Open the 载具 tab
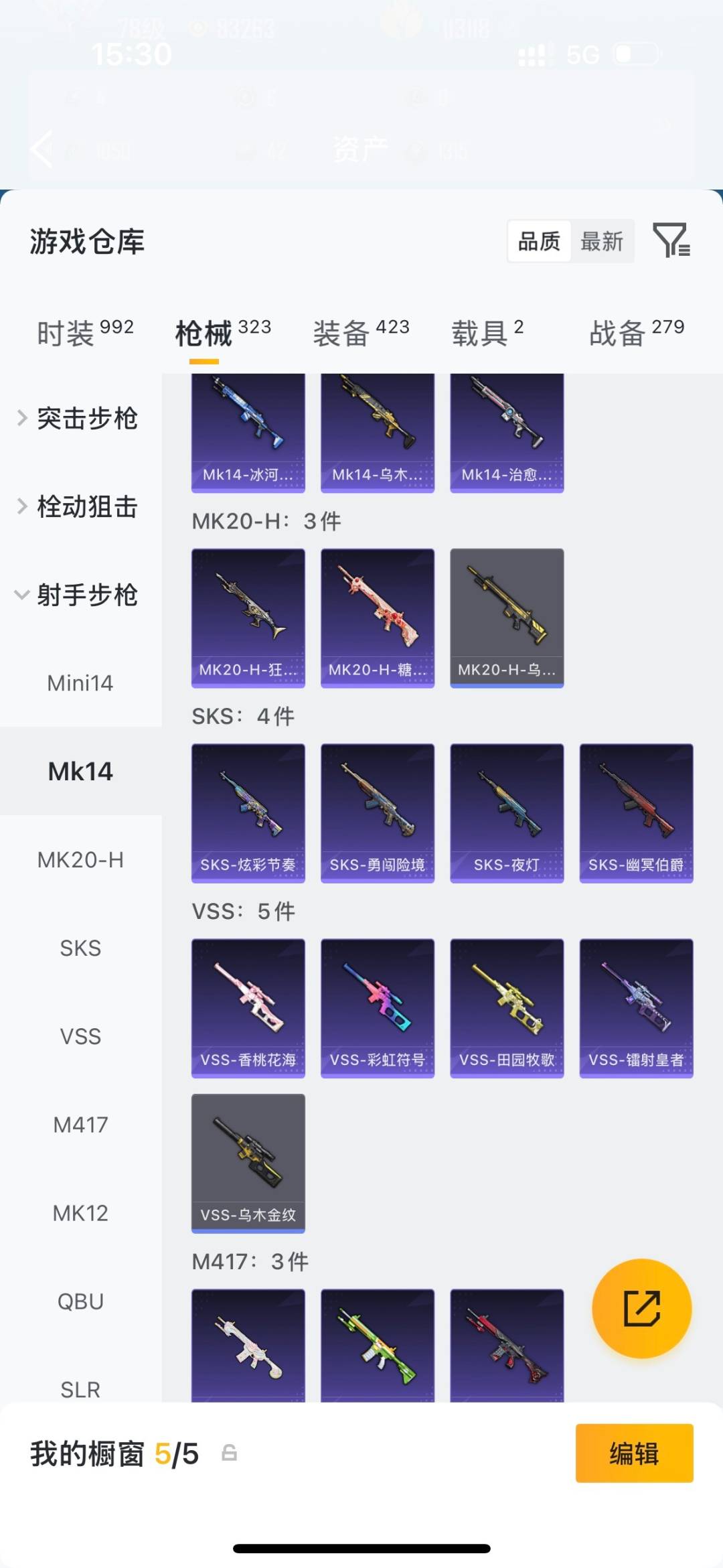The height and width of the screenshot is (1568, 723). [487, 333]
